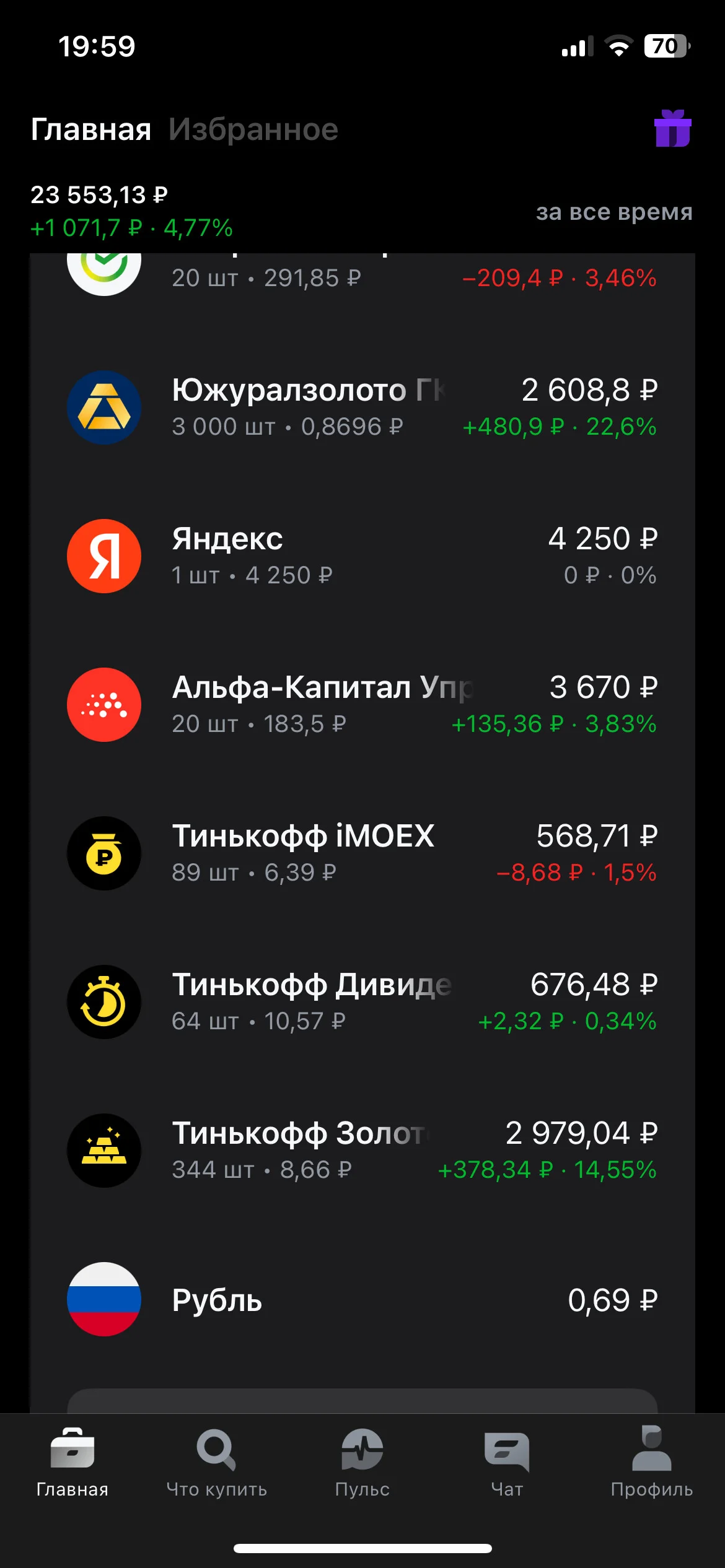Open the Тинькофф Золото fund
725x1568 pixels.
tap(362, 1151)
